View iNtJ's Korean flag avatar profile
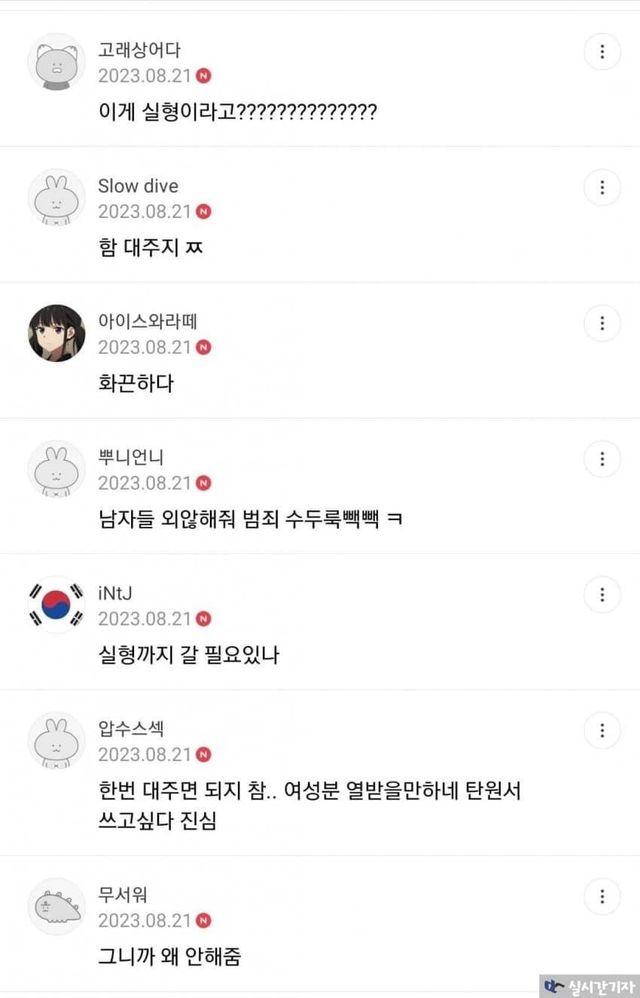The width and height of the screenshot is (640, 998). pos(56,605)
